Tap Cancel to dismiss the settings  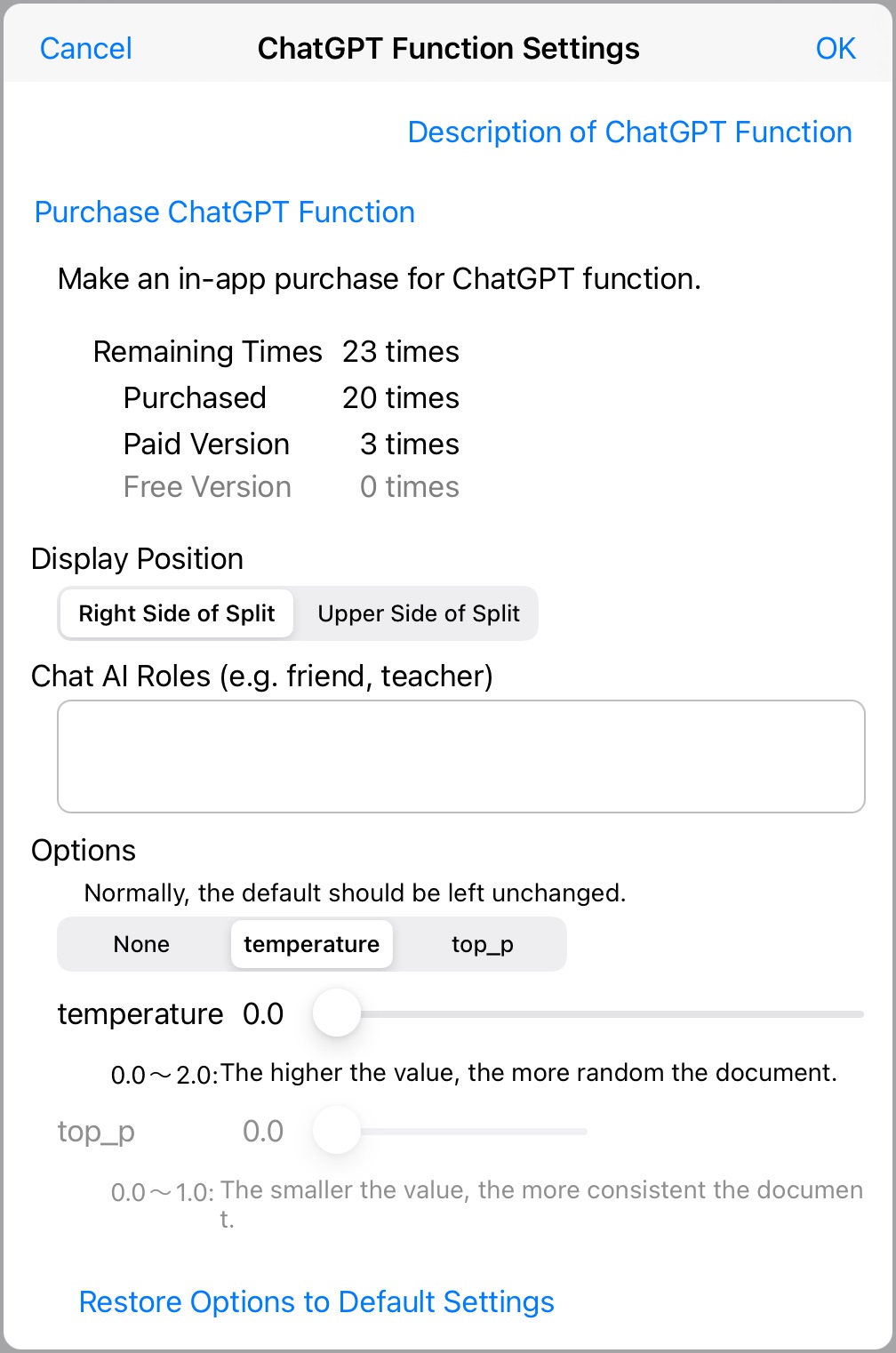click(84, 49)
